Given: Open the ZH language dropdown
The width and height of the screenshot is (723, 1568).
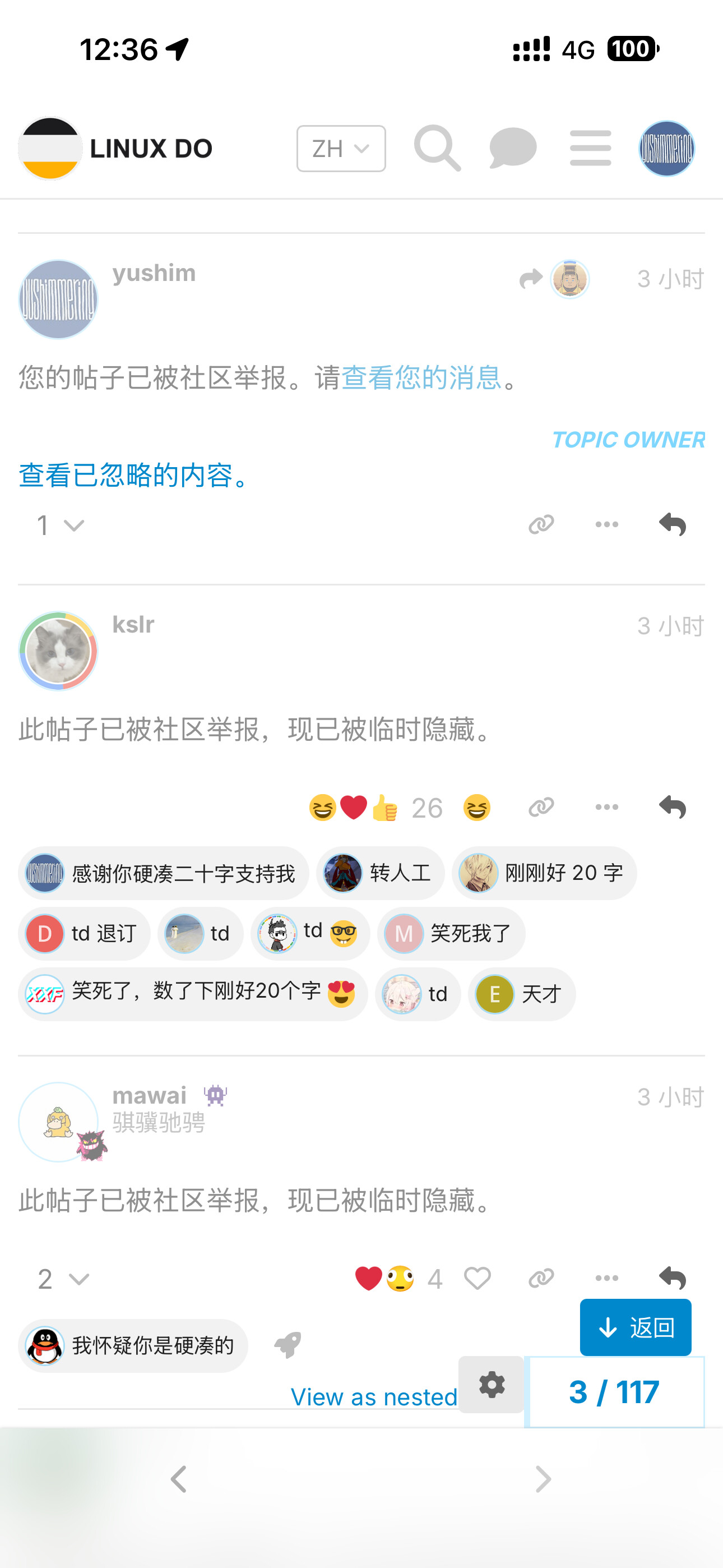Looking at the screenshot, I should [x=341, y=149].
